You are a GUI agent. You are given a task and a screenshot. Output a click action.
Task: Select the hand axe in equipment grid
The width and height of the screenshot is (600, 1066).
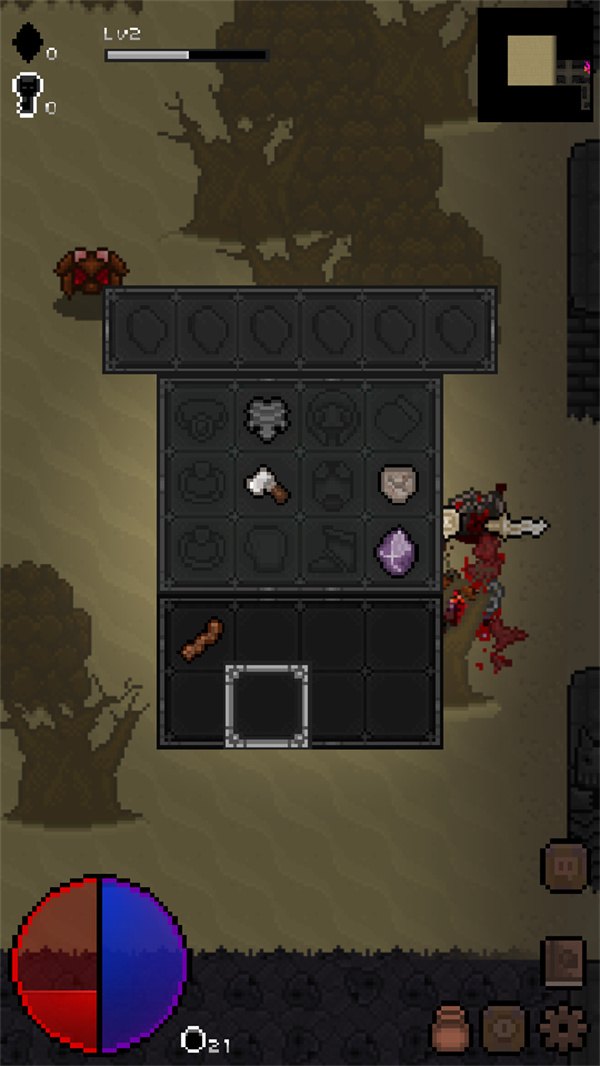pyautogui.click(x=267, y=485)
